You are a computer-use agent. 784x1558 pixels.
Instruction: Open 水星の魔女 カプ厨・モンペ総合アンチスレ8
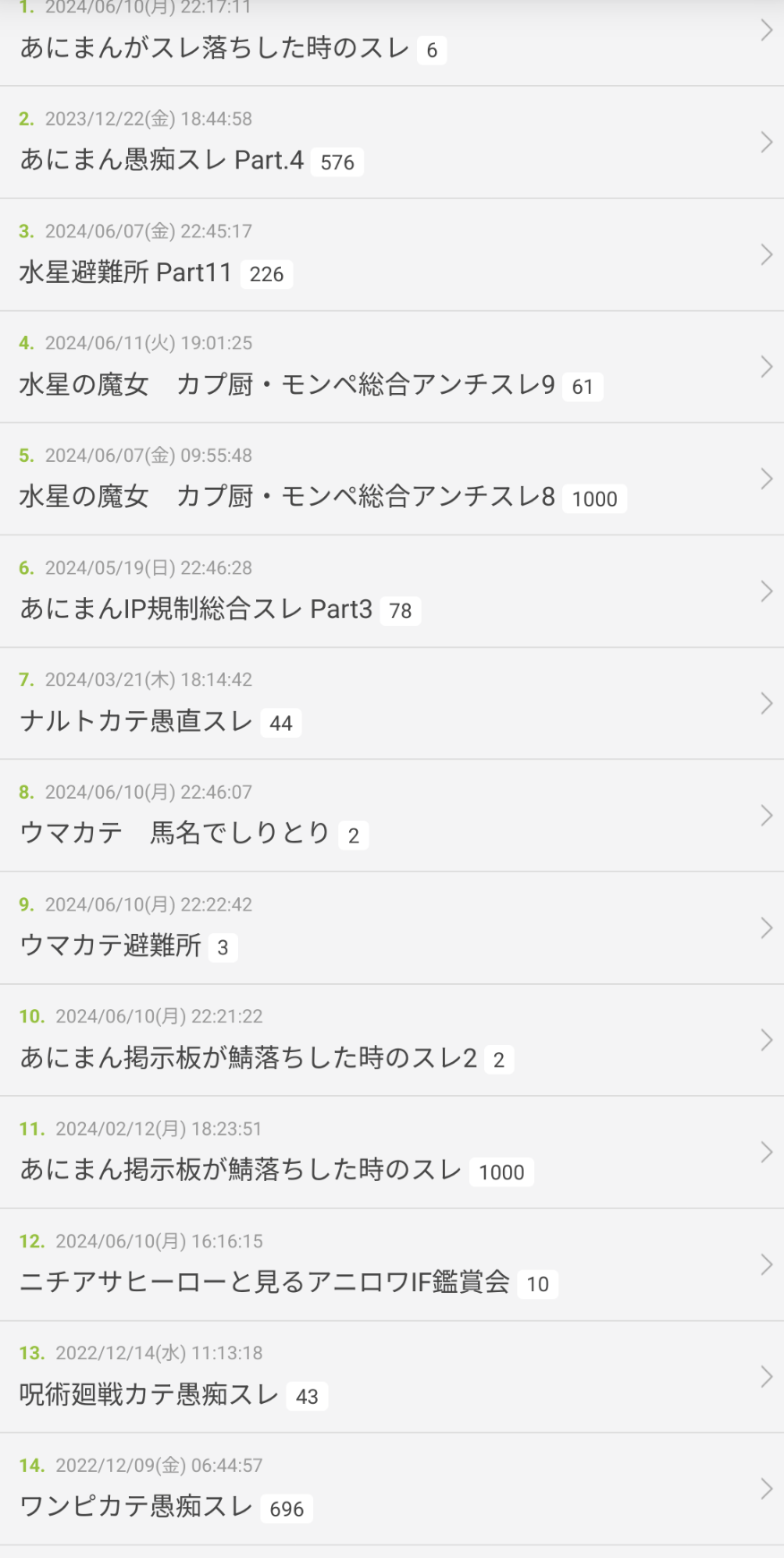click(x=287, y=497)
